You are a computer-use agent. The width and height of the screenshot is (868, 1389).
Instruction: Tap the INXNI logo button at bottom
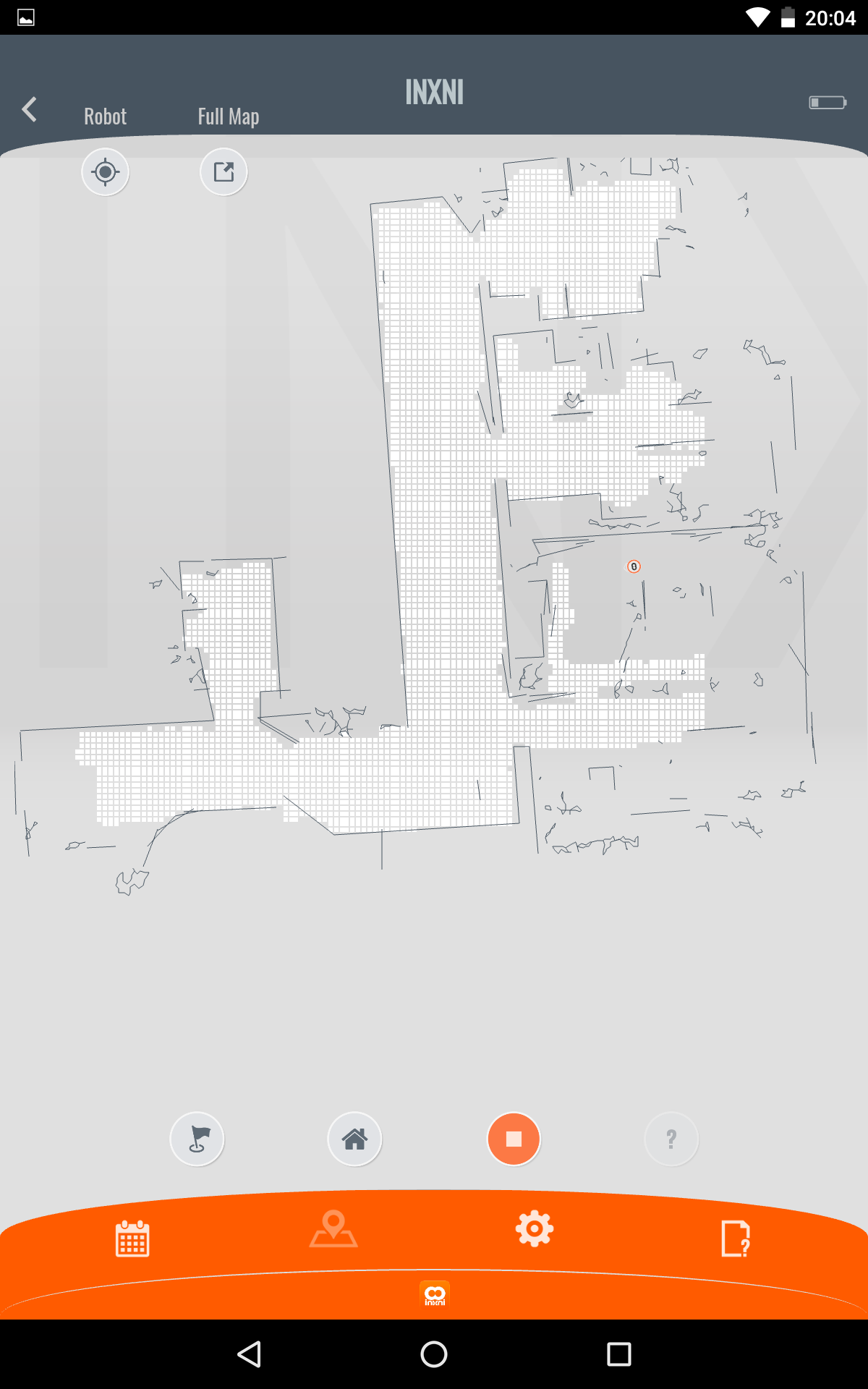click(x=435, y=1294)
